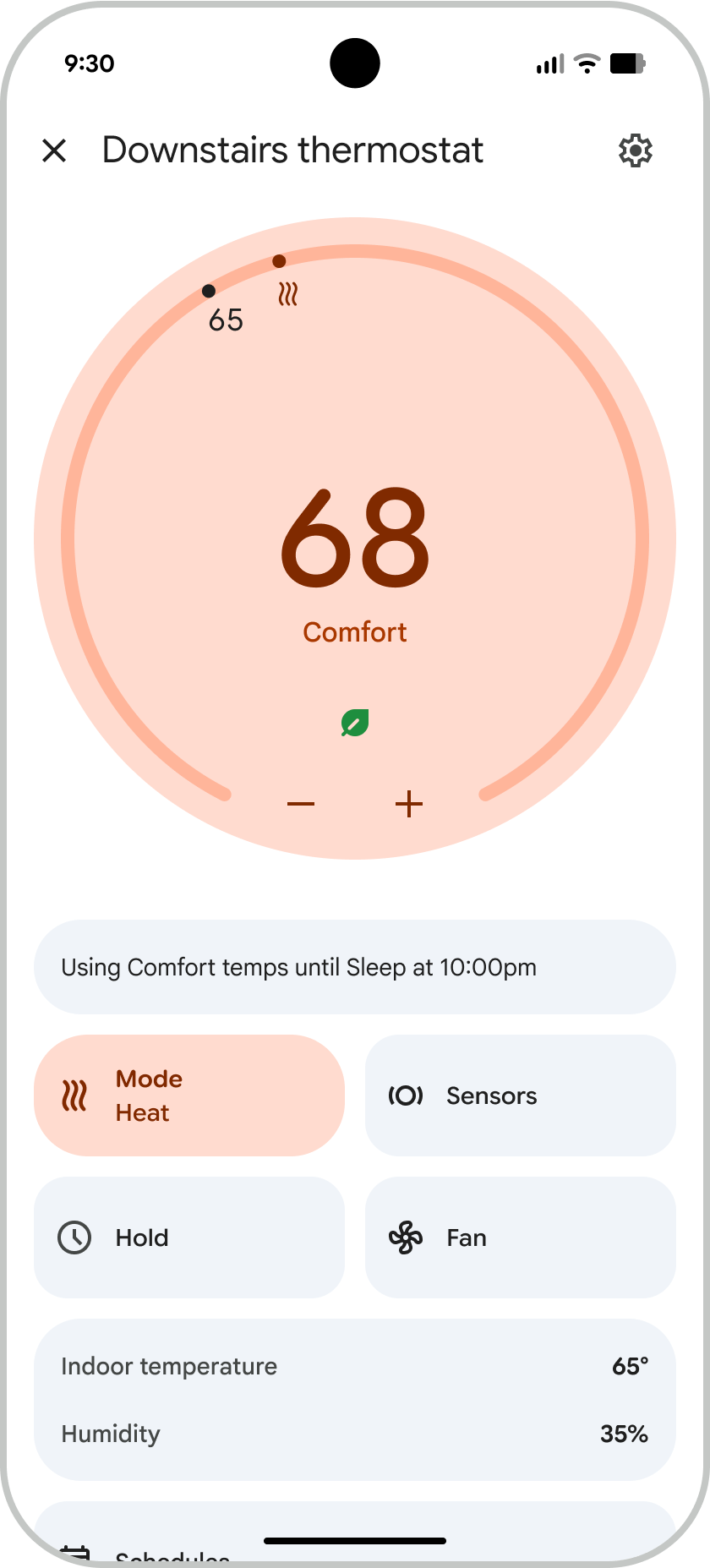Viewport: 710px width, 1568px height.
Task: Open the Mode Heat tile
Action: coord(189,1095)
